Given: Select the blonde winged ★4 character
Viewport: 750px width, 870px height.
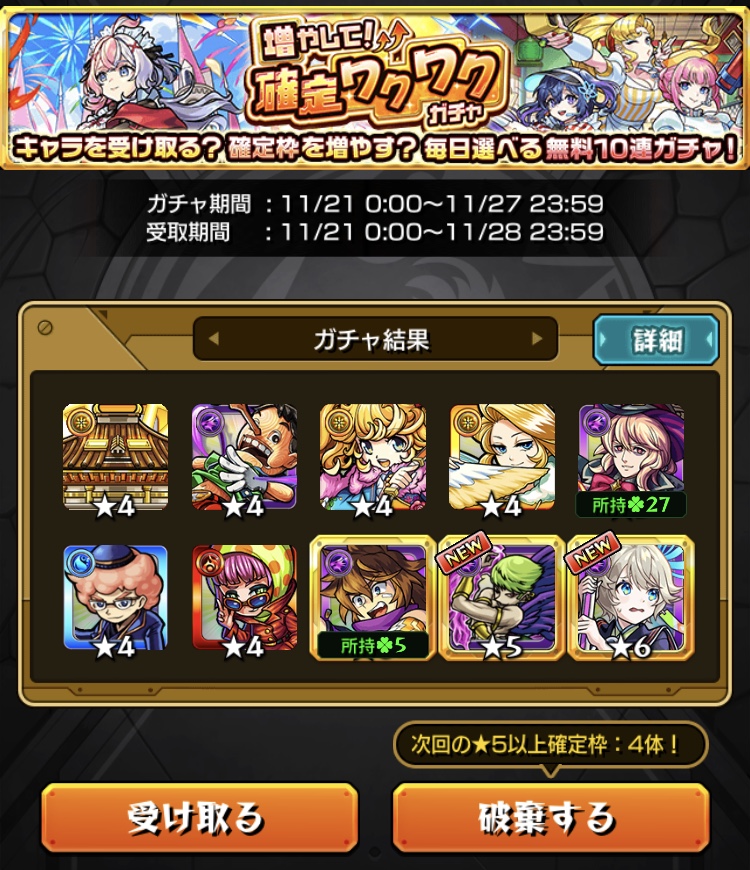Looking at the screenshot, I should pyautogui.click(x=502, y=458).
